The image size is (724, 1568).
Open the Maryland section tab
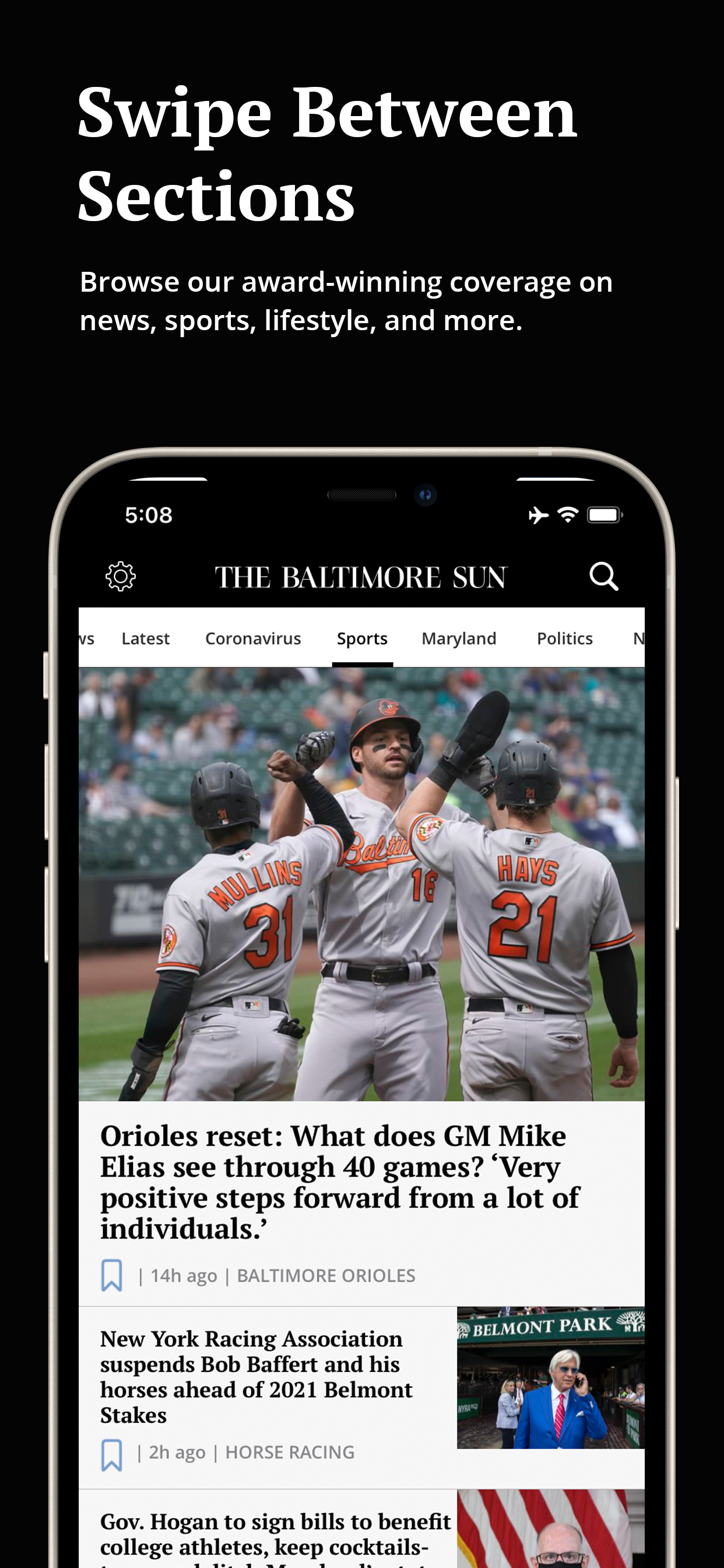[x=459, y=638]
